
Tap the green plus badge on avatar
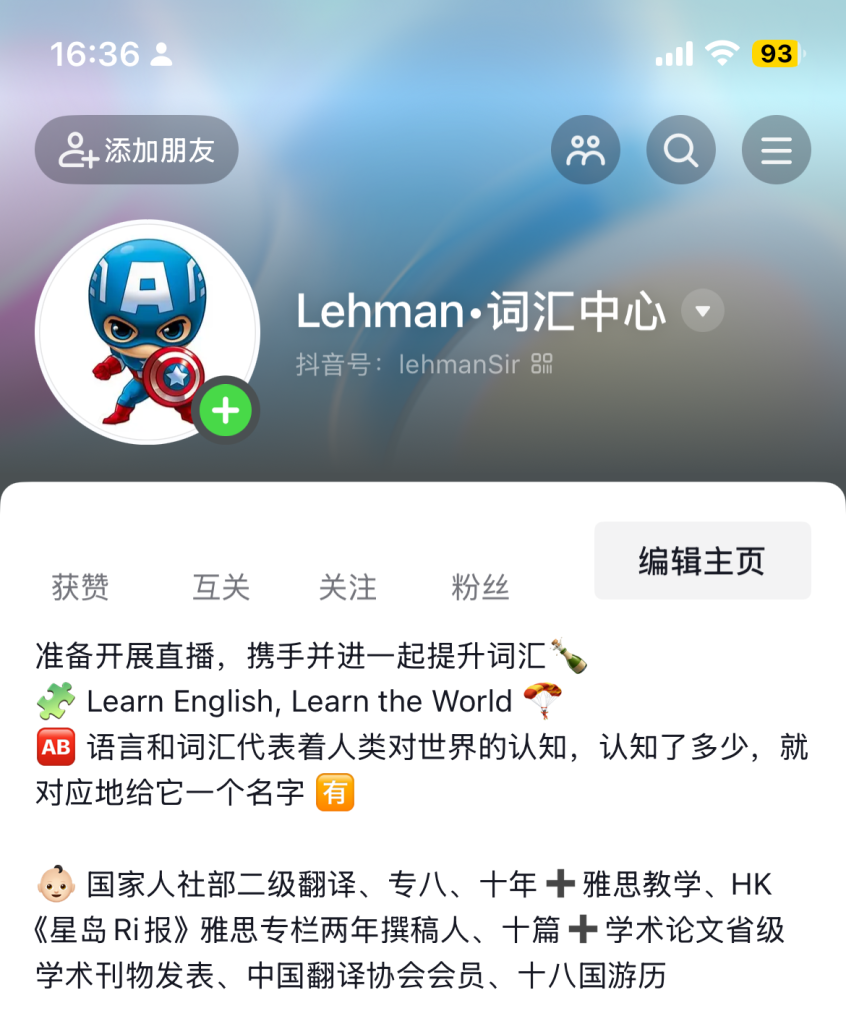click(x=226, y=411)
